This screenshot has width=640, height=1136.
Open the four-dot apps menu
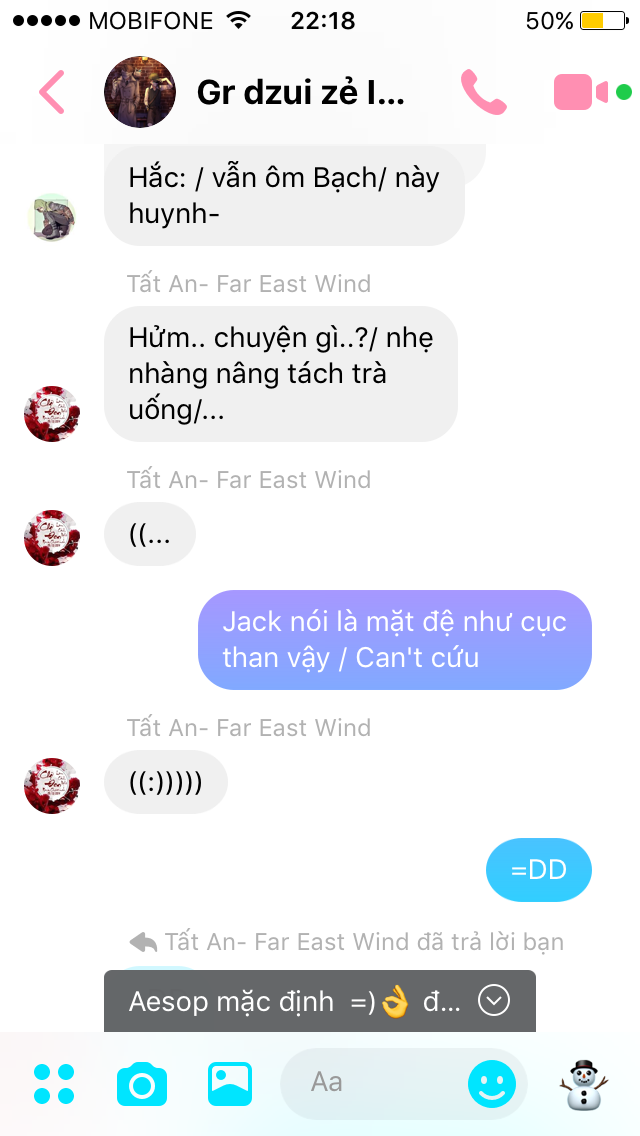pyautogui.click(x=54, y=1084)
